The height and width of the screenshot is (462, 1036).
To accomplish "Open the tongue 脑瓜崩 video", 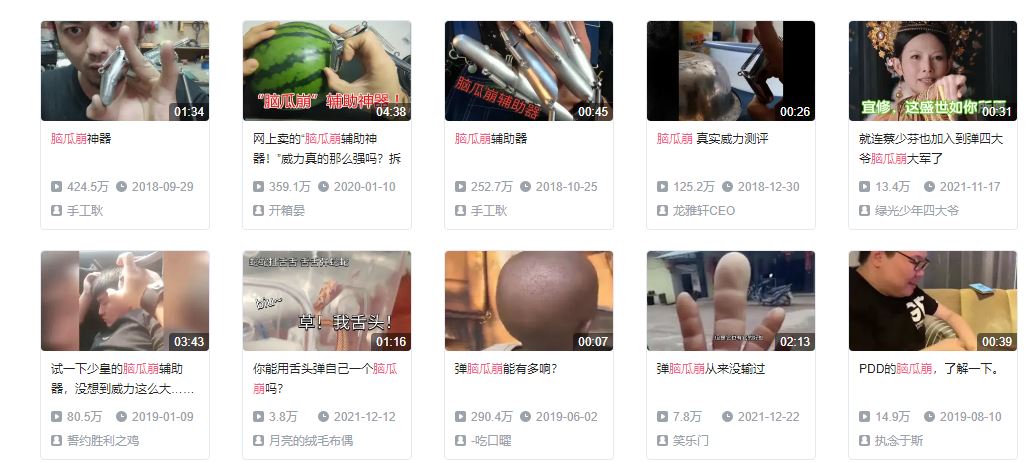I will coord(326,300).
